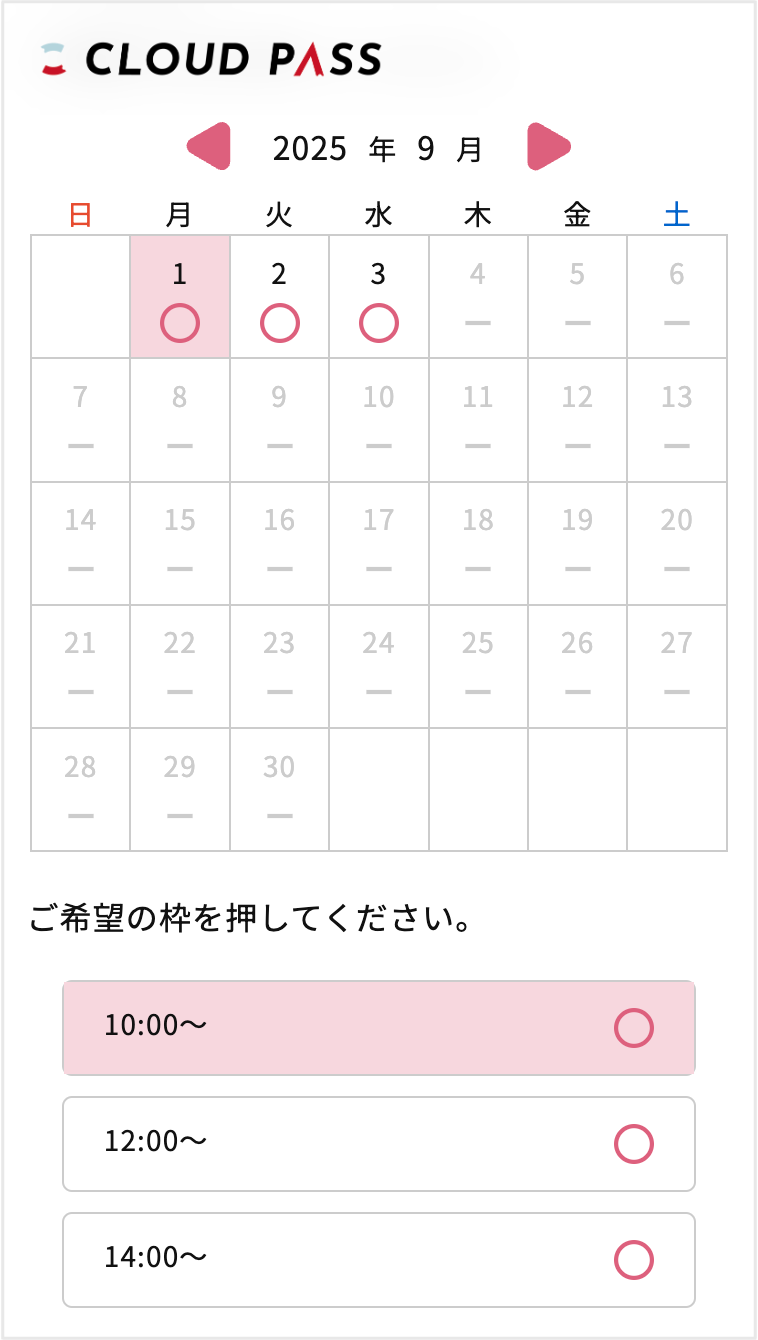Viewport: 758px width, 1340px height.
Task: Select the availability circle under September 1
Action: [x=179, y=323]
